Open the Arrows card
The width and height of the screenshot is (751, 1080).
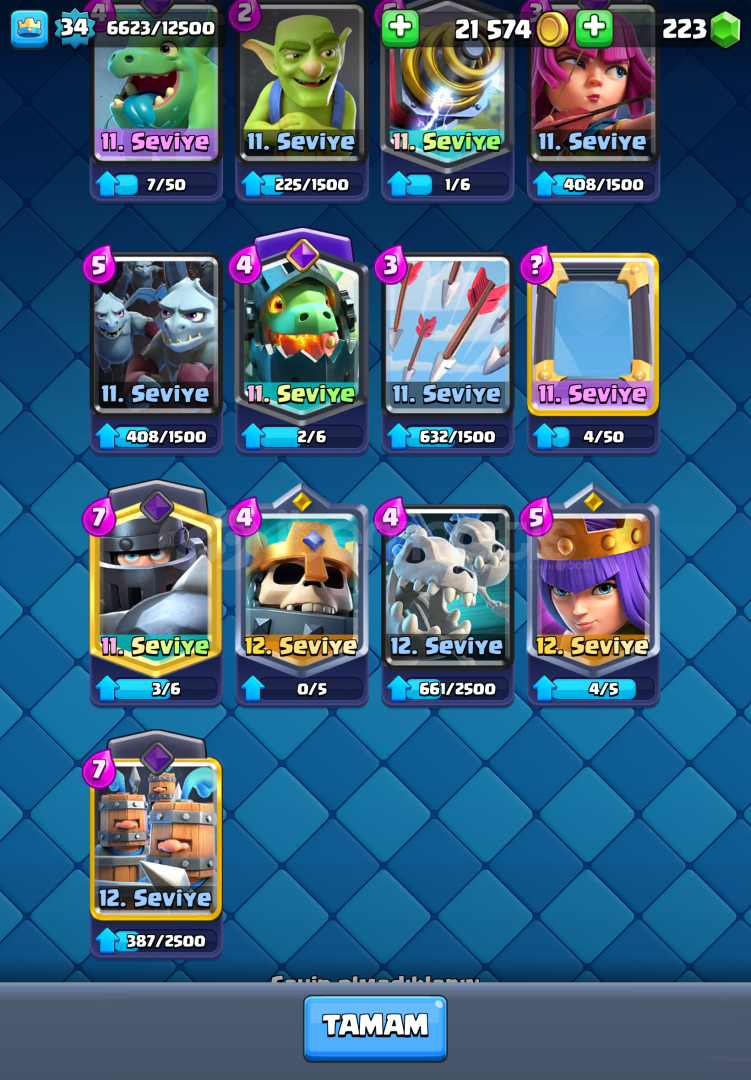pyautogui.click(x=447, y=335)
